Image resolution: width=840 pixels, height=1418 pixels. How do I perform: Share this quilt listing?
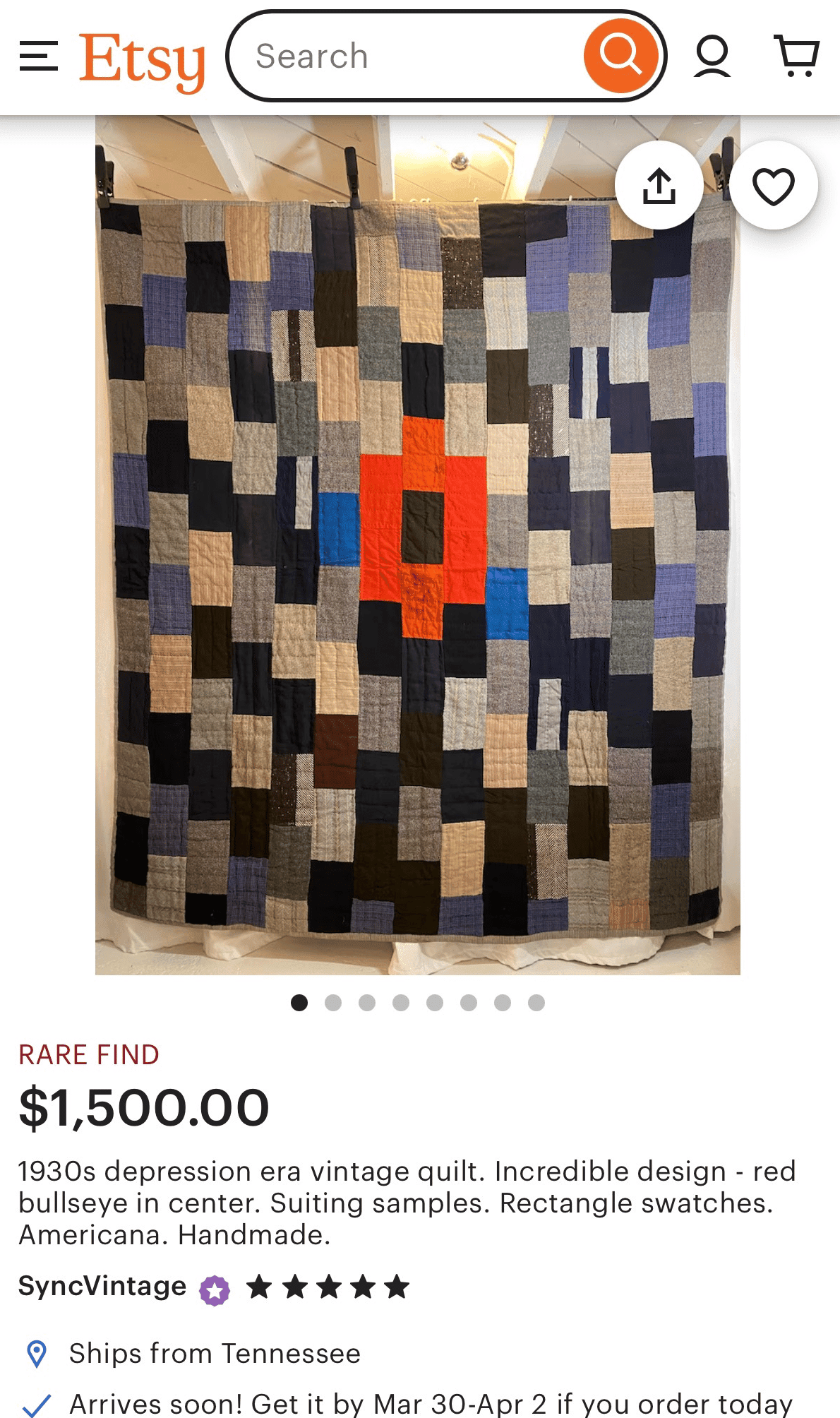(x=659, y=186)
